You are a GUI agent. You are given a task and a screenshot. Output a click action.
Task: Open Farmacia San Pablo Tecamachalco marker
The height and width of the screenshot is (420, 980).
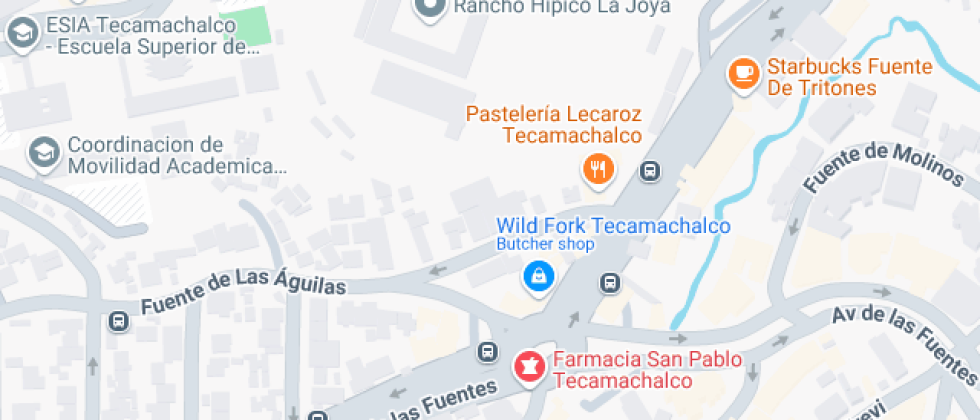(529, 367)
